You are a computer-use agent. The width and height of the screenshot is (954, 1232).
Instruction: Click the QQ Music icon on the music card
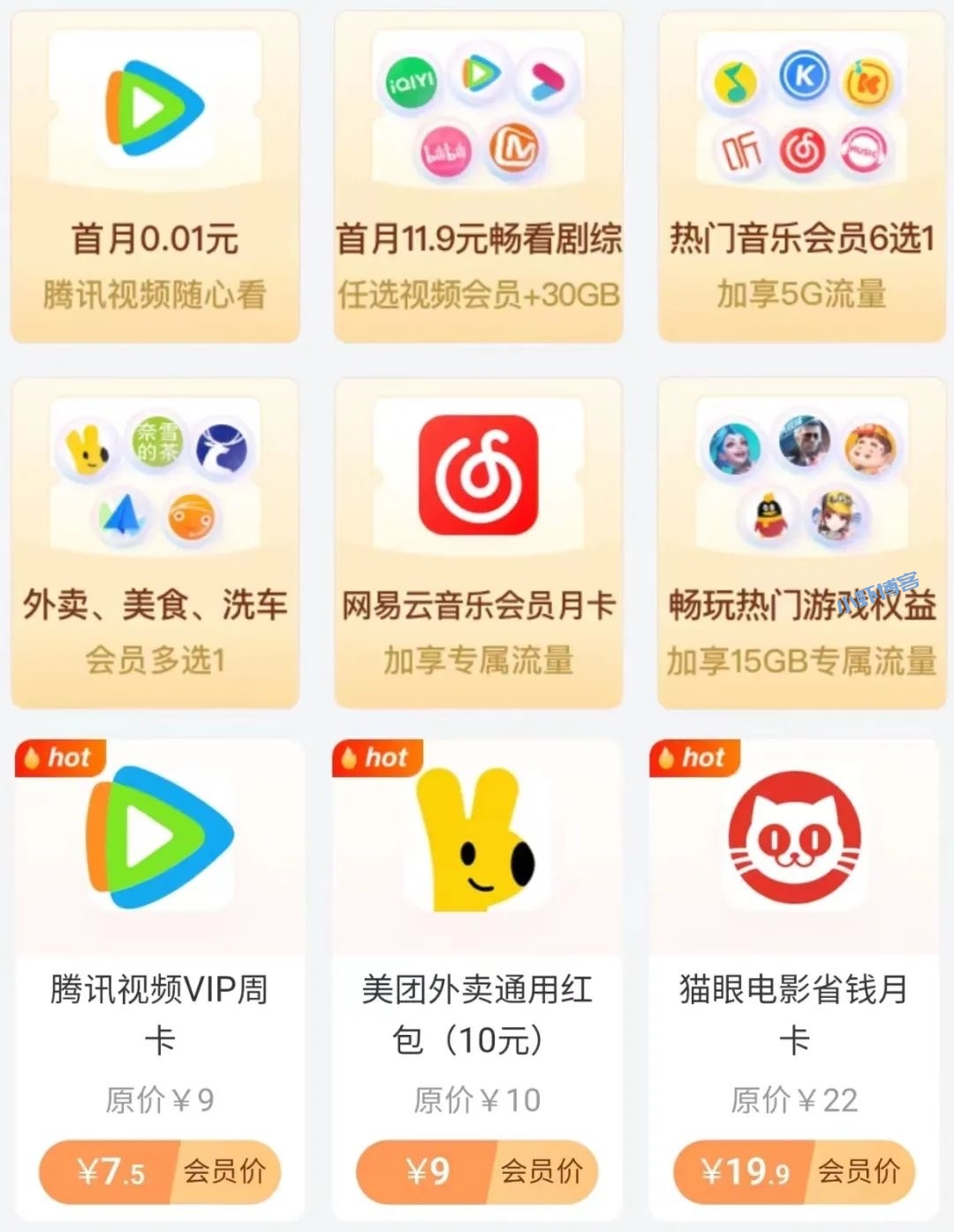[734, 81]
